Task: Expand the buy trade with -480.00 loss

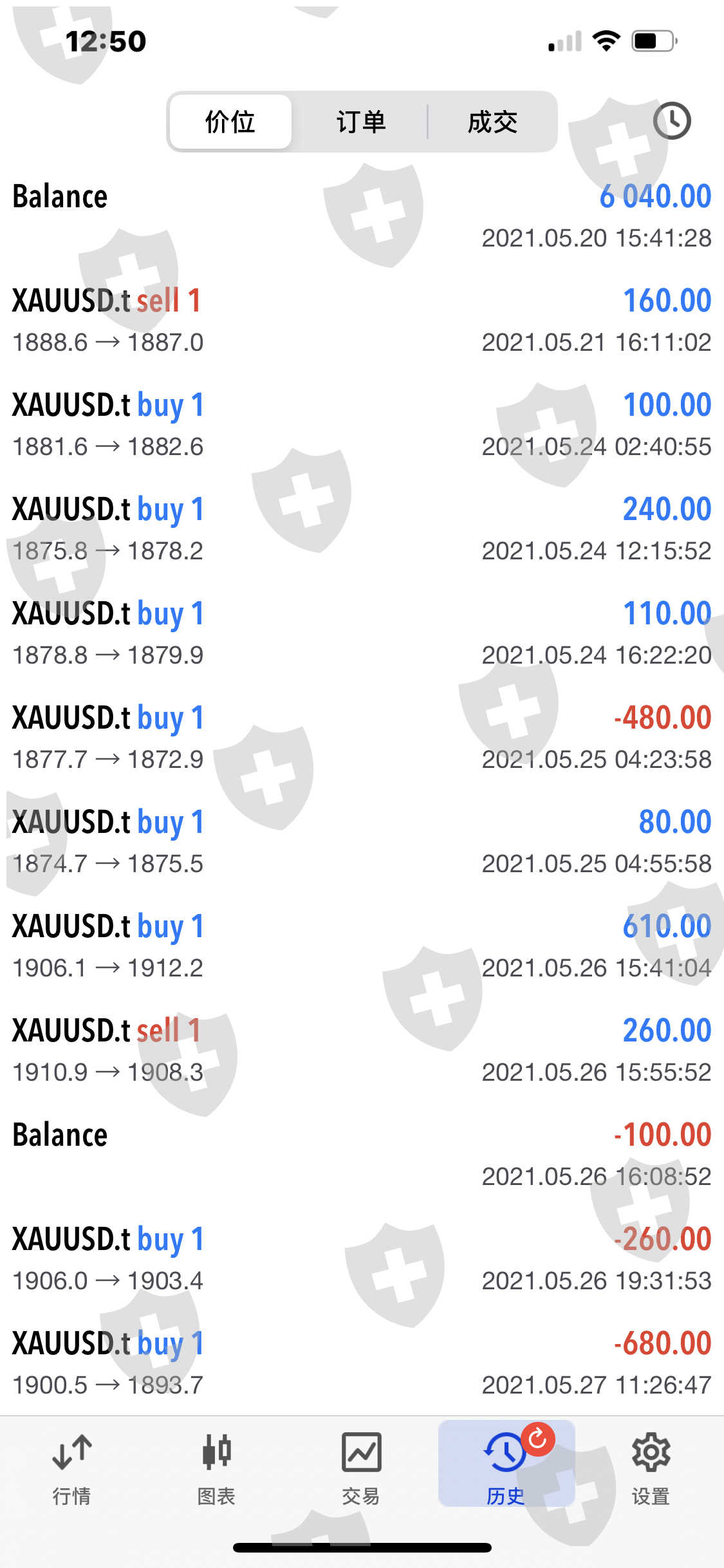Action: point(362,738)
